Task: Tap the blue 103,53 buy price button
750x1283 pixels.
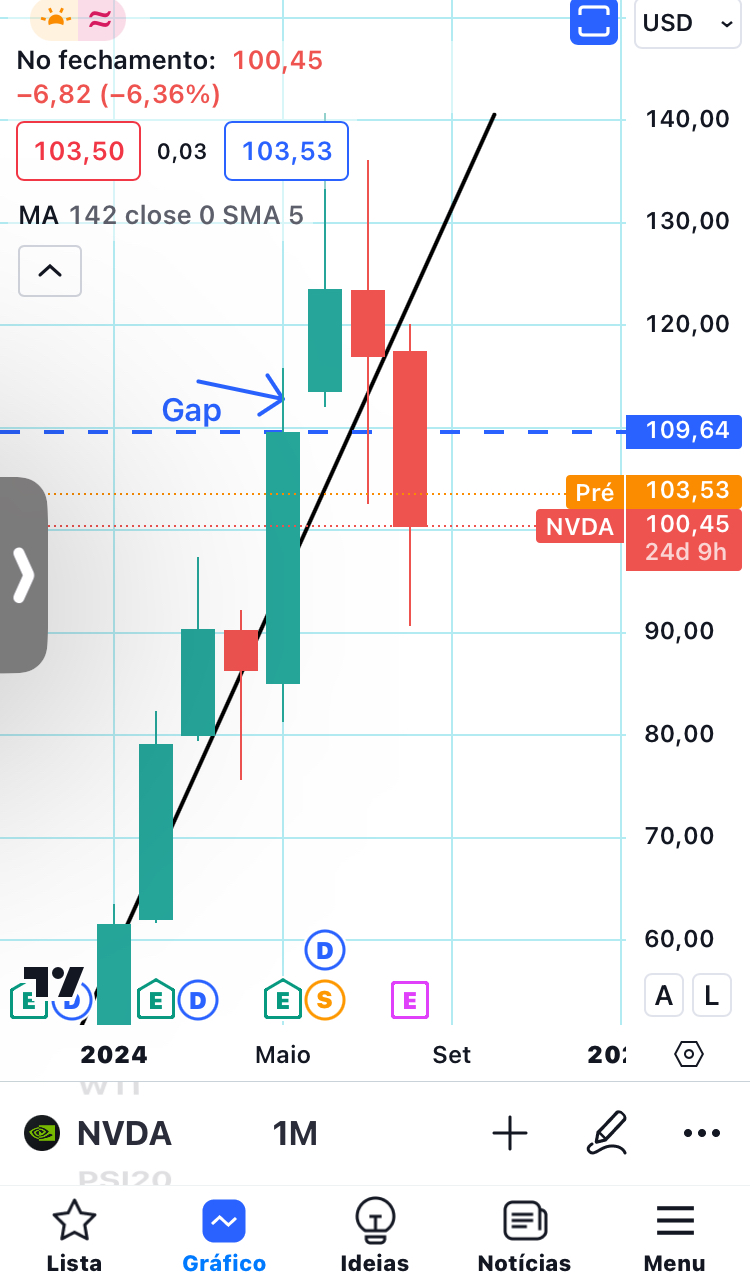Action: tap(286, 152)
